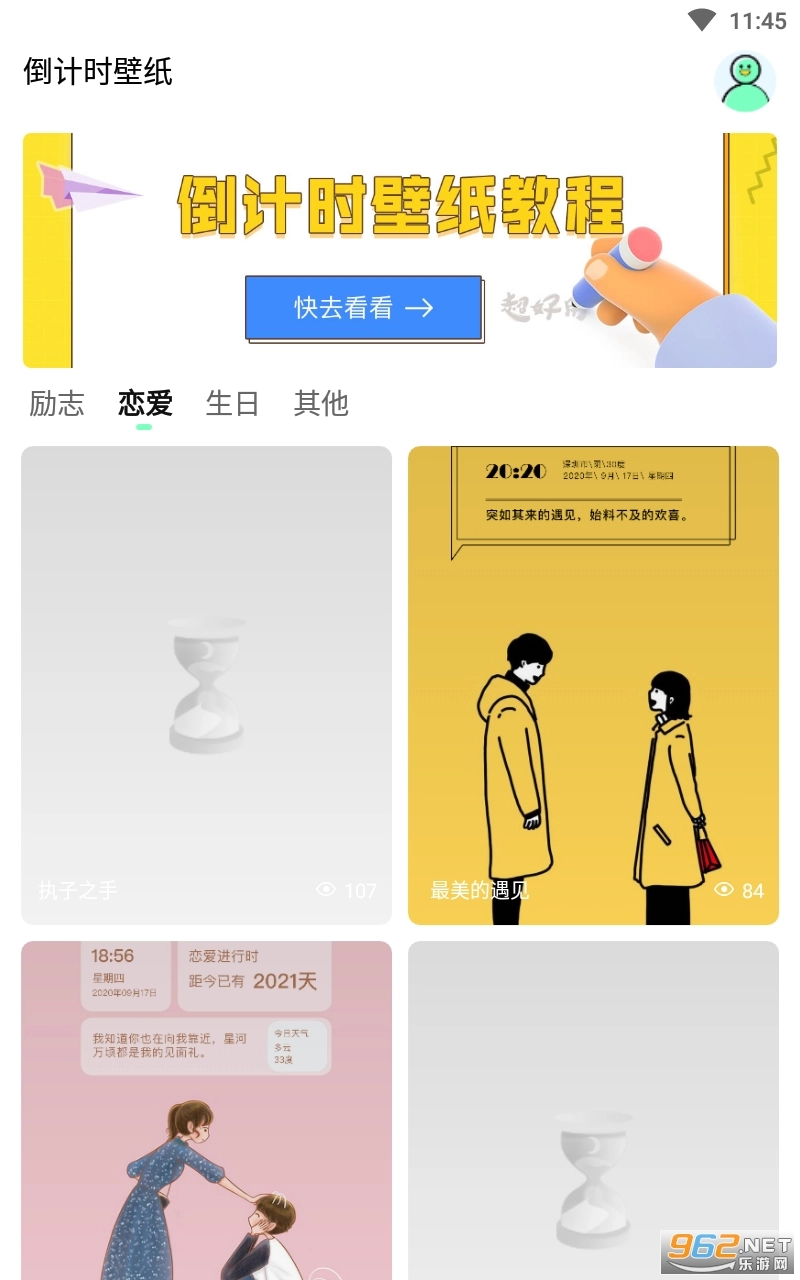Select the active 恋爱 tab

coord(144,404)
